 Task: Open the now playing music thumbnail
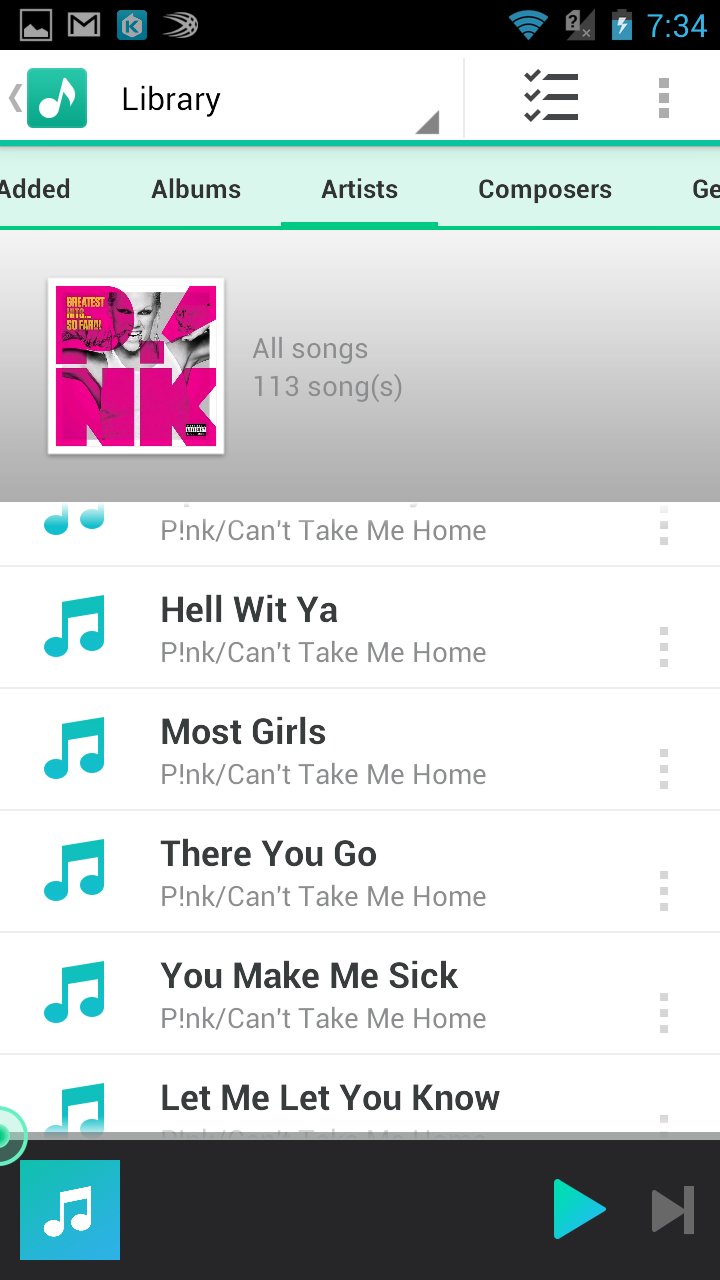coord(70,1210)
